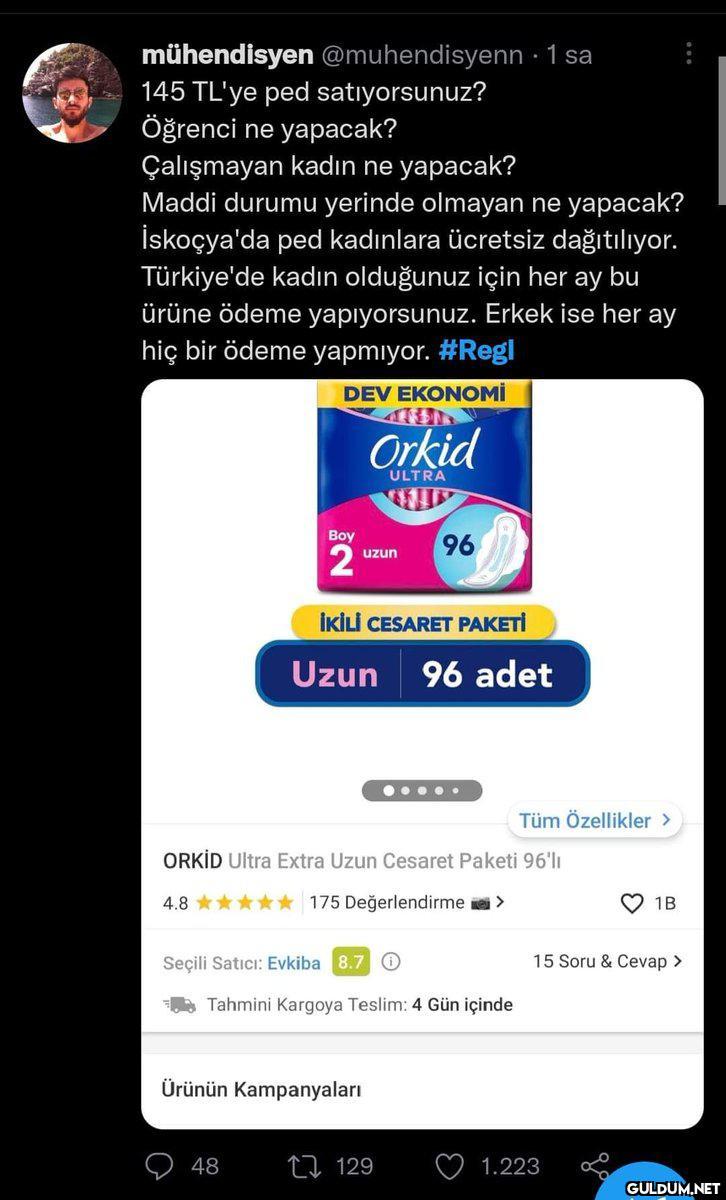Open the @muhendisyenn username
This screenshot has height=1200, width=726.
(423, 55)
